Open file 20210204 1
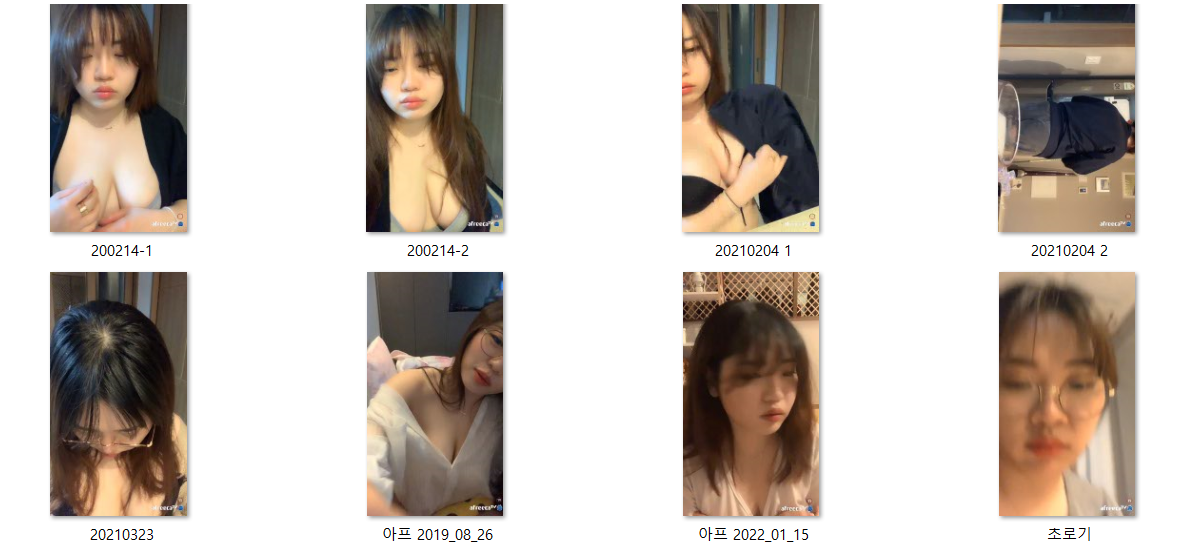Viewport: 1187px width, 559px height. pos(751,118)
